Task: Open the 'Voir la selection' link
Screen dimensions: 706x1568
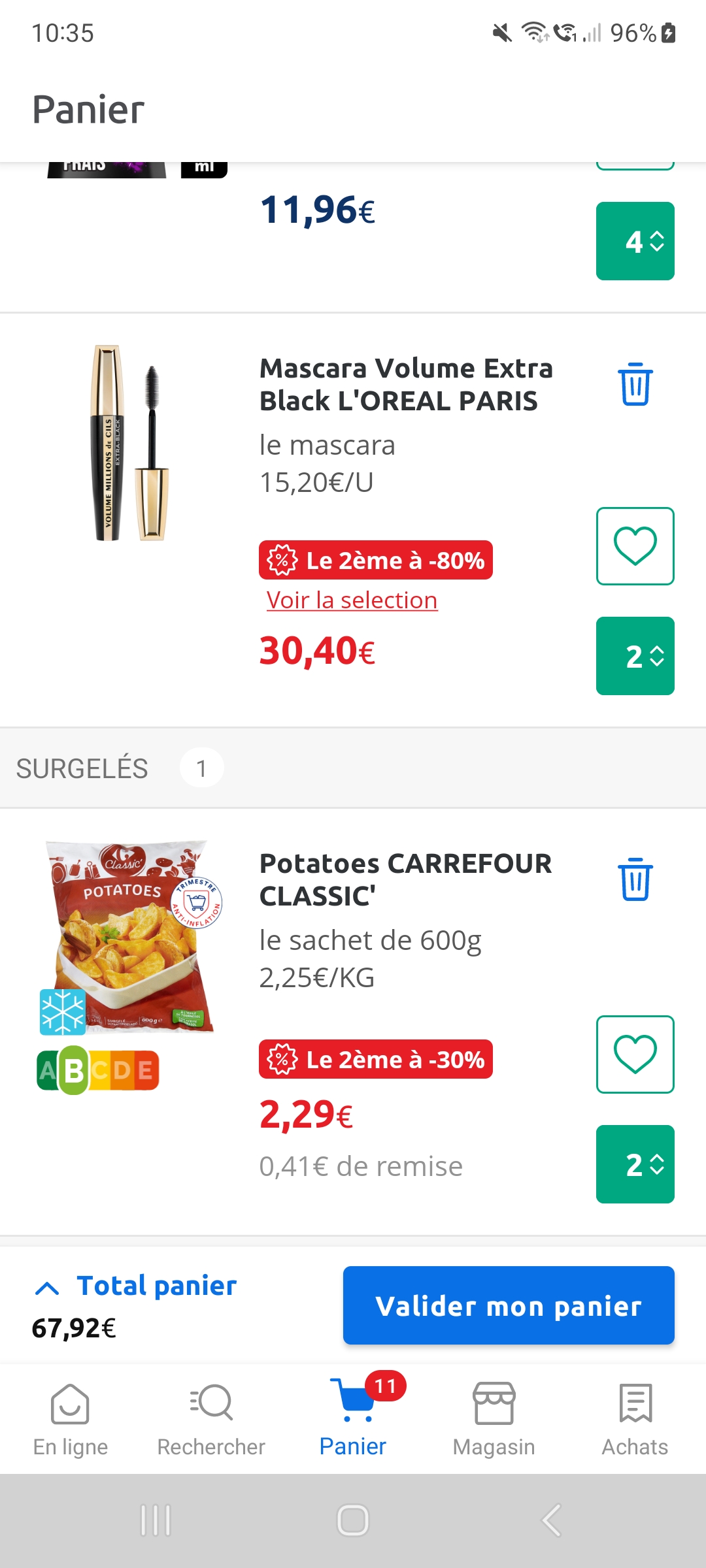Action: click(352, 600)
